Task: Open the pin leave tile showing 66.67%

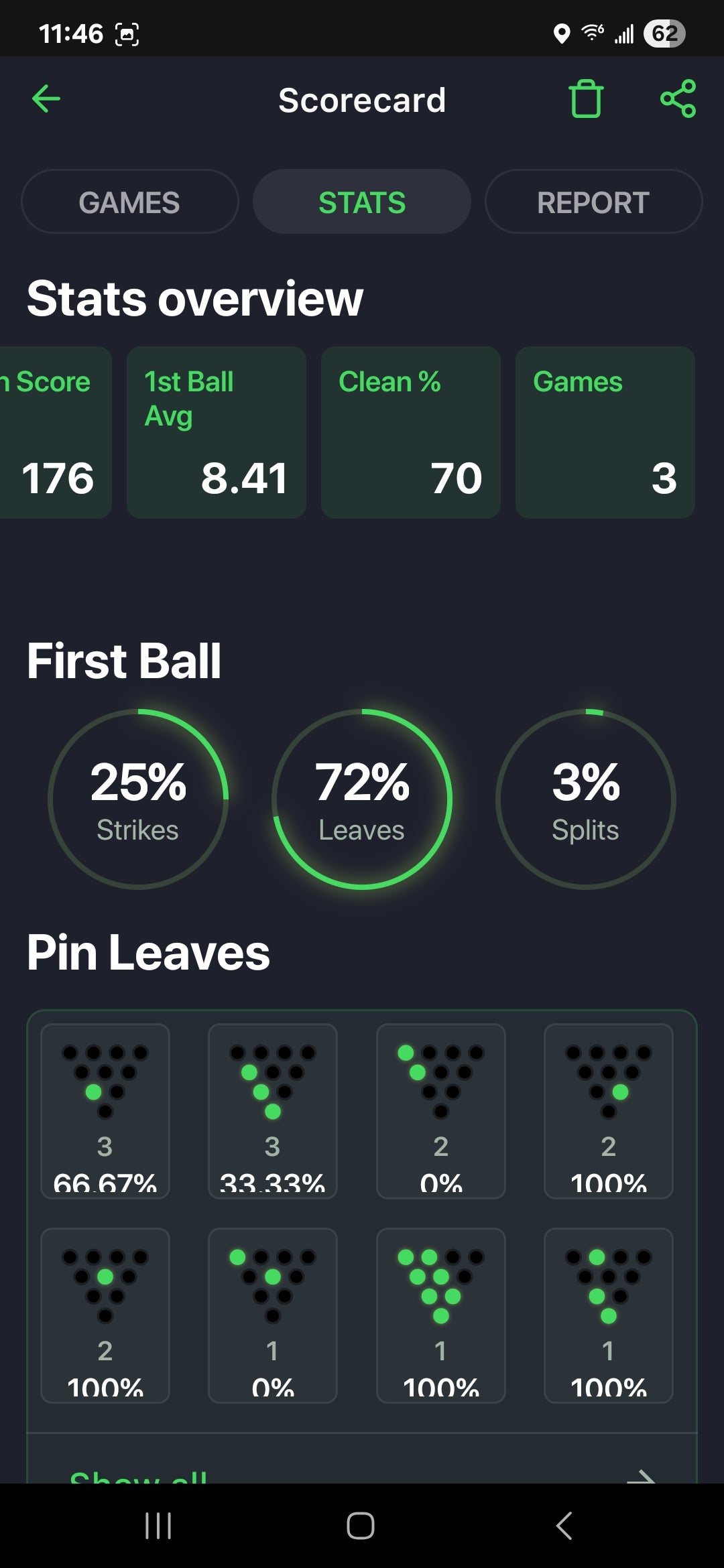Action: [105, 1110]
